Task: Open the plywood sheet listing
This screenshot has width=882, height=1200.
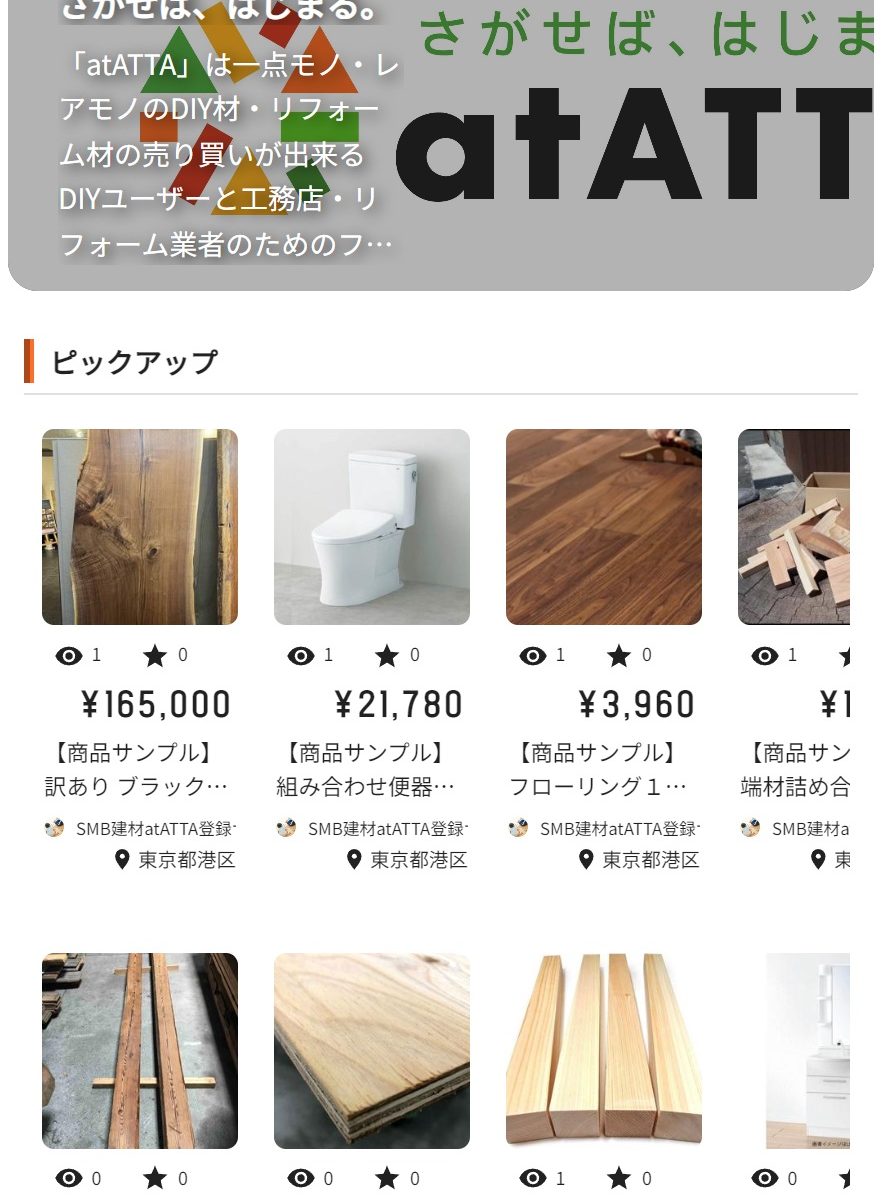Action: click(x=372, y=1050)
